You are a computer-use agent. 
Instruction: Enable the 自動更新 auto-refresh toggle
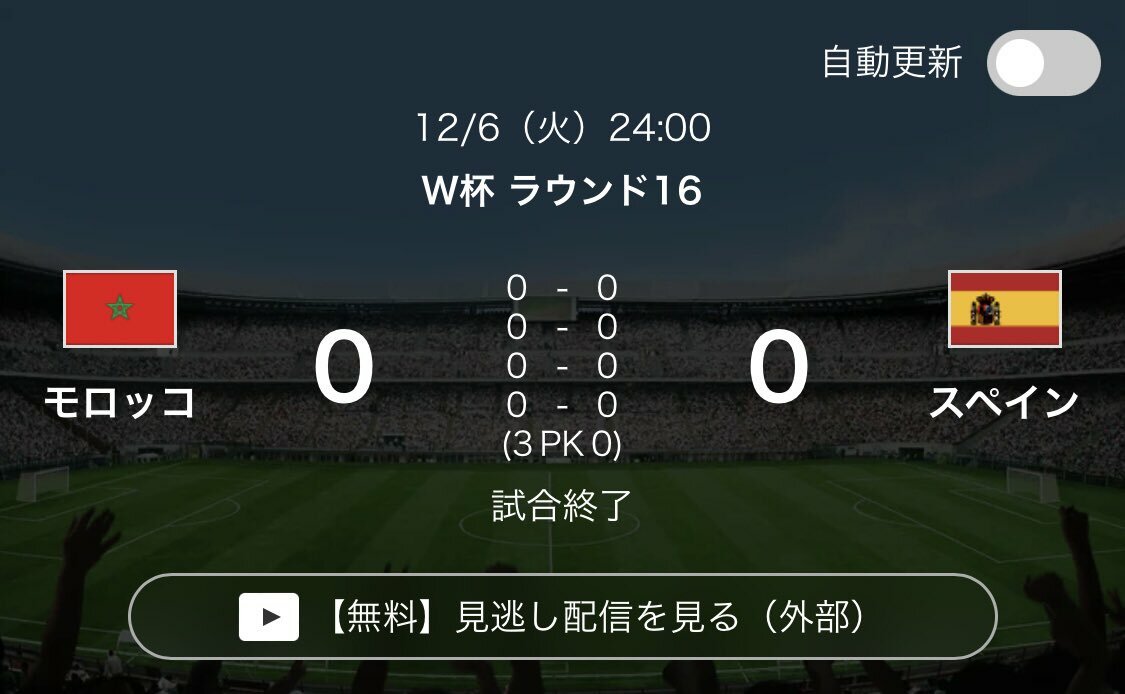coord(1043,63)
